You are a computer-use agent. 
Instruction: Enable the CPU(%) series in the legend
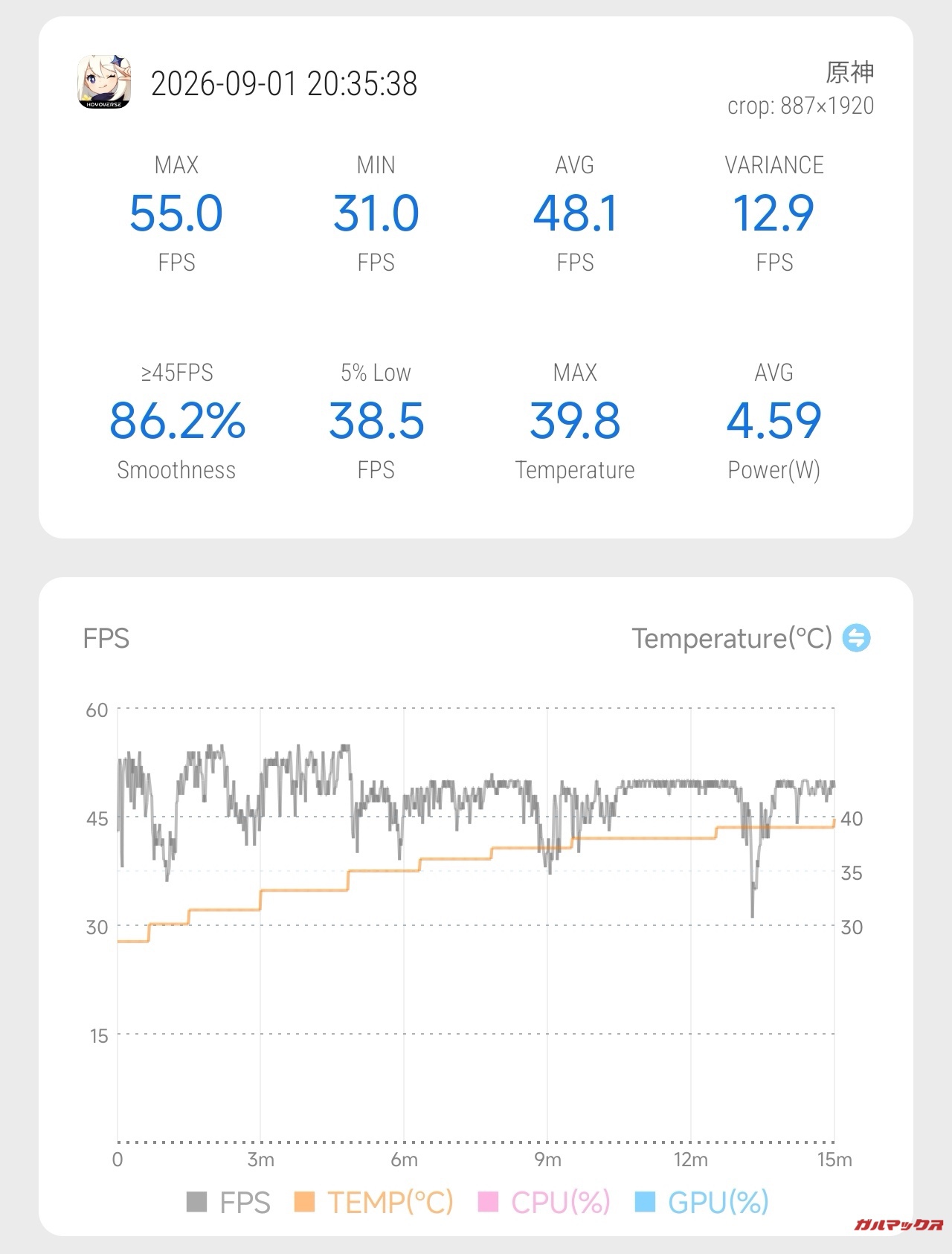544,1203
